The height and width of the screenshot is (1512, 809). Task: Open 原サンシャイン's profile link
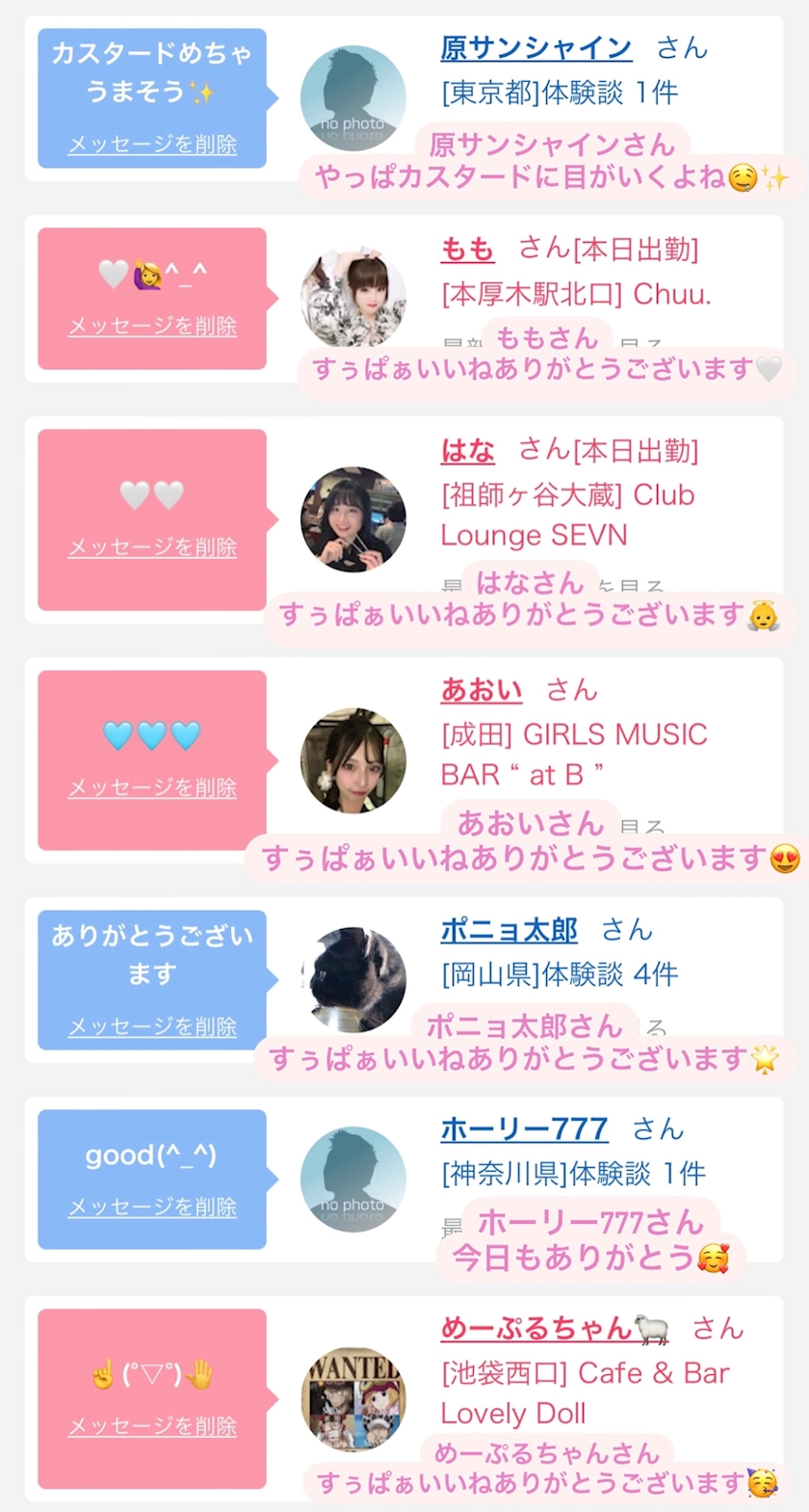click(x=535, y=47)
